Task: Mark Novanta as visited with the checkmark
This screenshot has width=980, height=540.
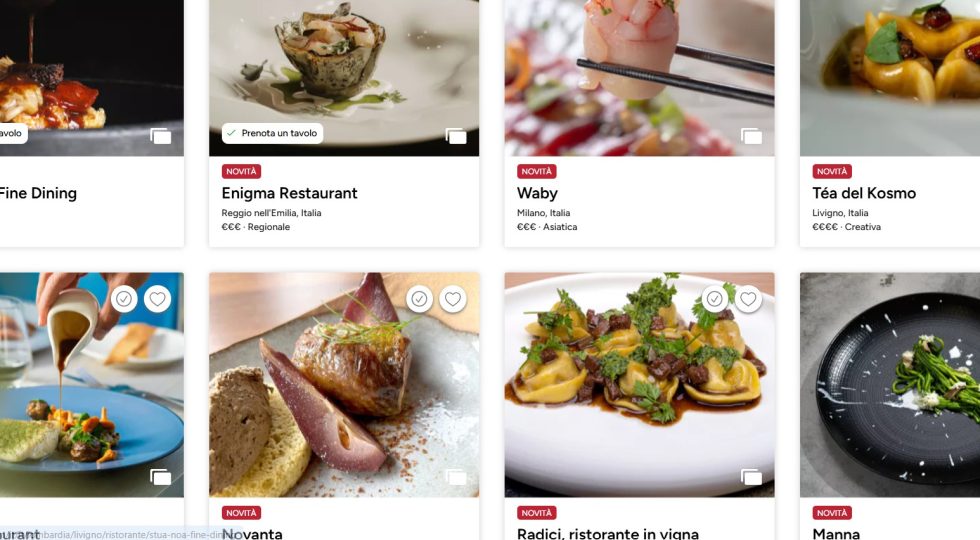Action: (419, 299)
